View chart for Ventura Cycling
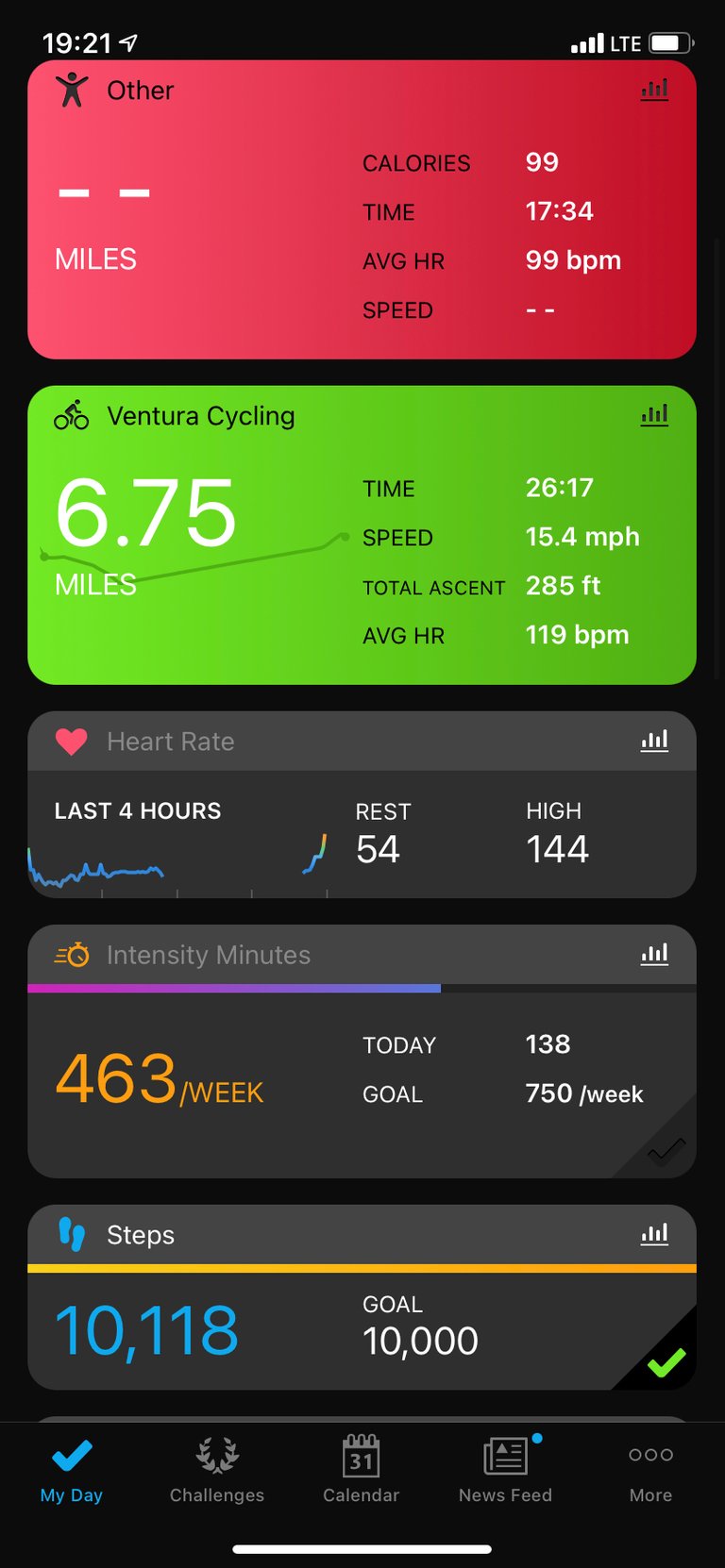 [x=654, y=415]
